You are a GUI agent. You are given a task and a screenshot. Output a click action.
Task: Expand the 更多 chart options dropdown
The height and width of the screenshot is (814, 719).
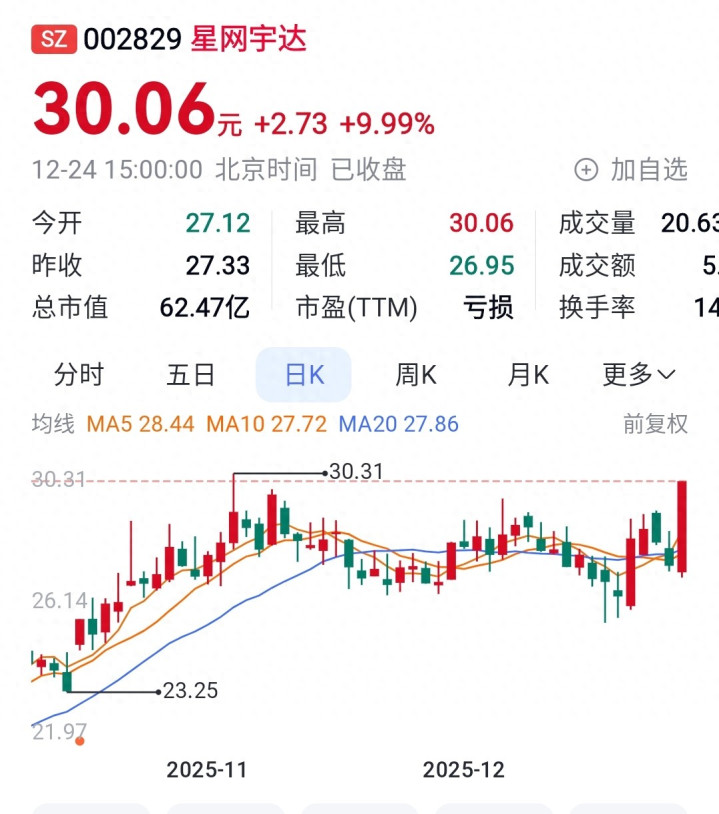639,375
